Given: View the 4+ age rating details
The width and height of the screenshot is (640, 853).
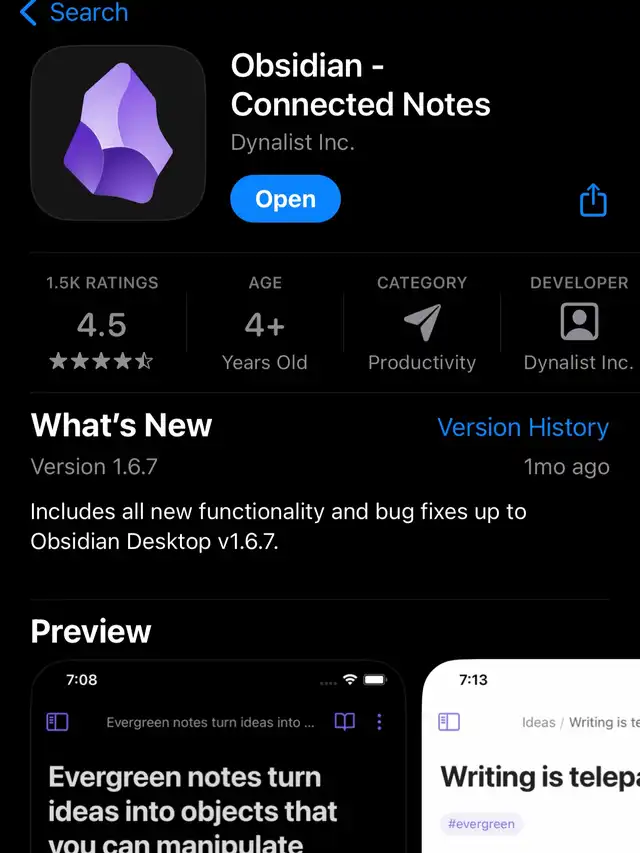Looking at the screenshot, I should pyautogui.click(x=264, y=324).
